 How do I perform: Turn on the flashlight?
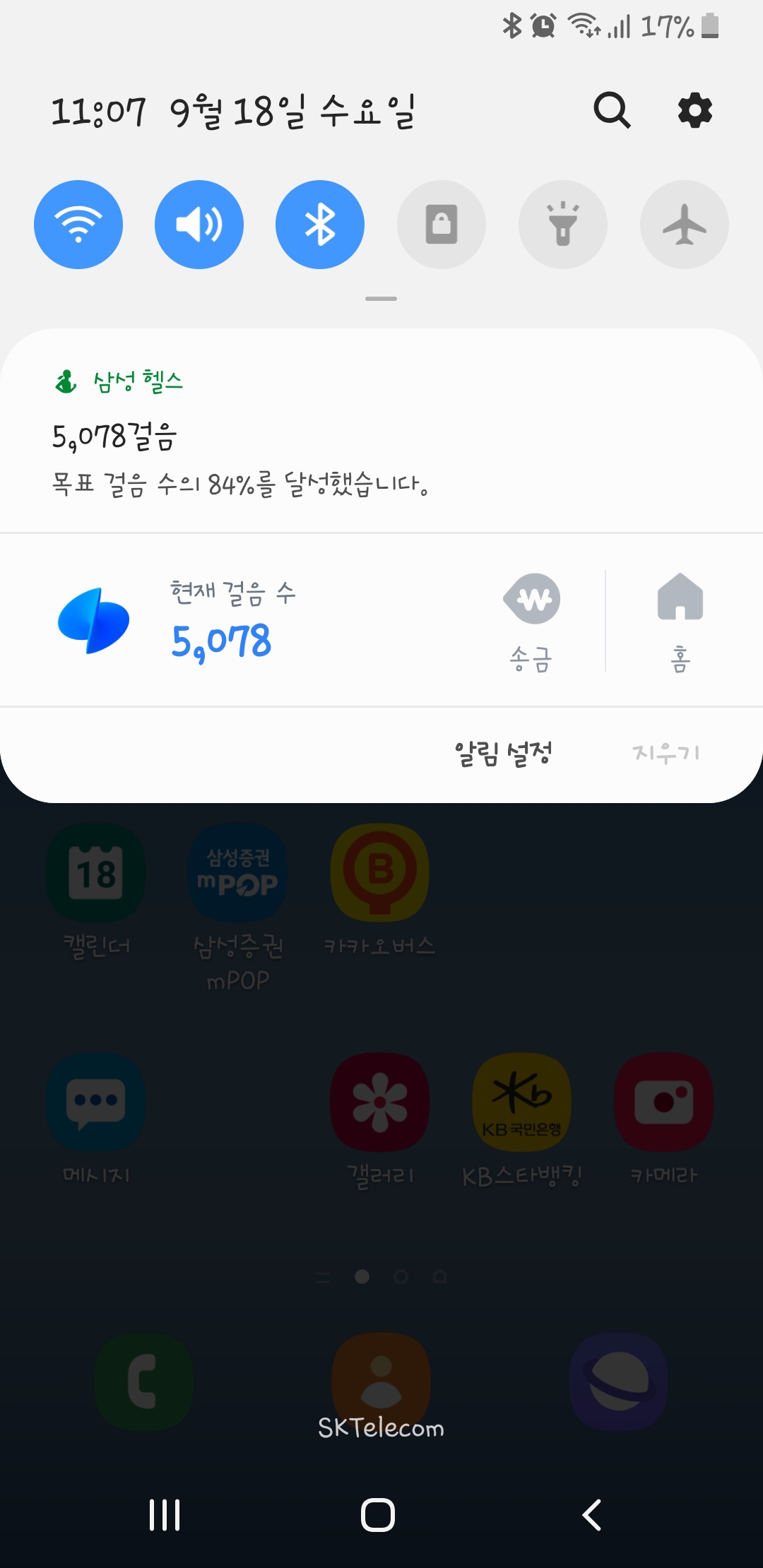point(563,225)
